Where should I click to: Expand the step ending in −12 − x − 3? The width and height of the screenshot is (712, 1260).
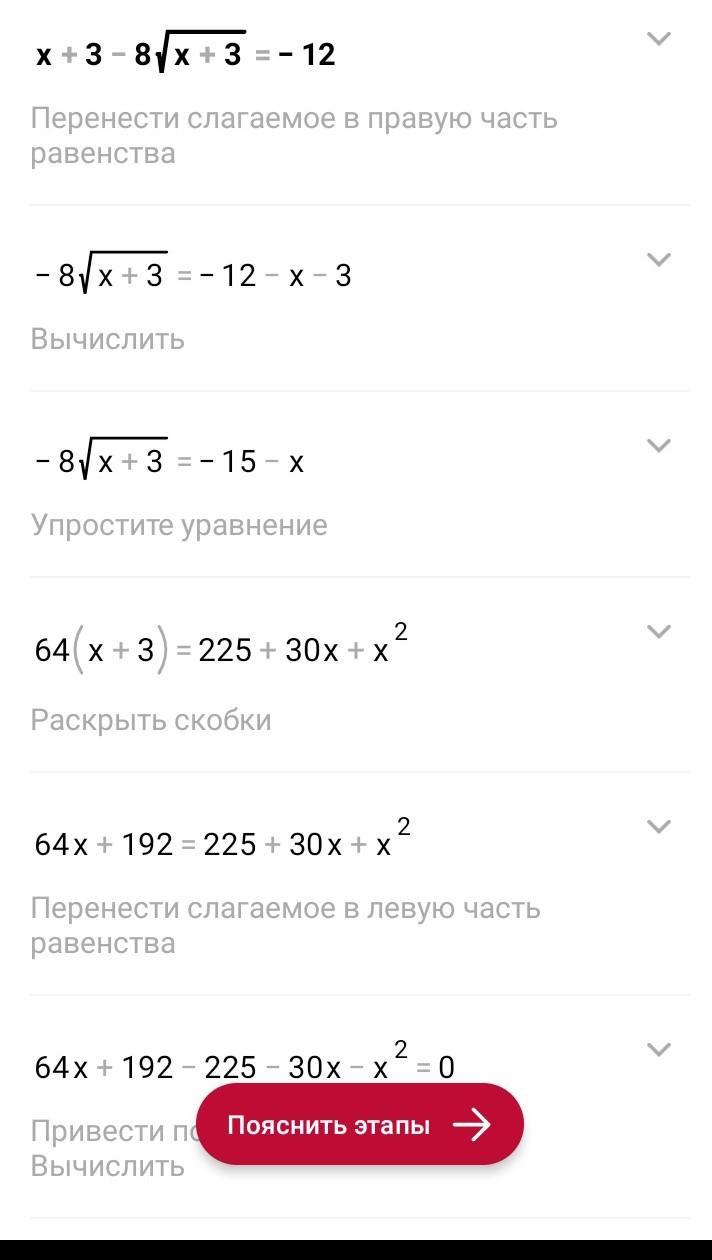pyautogui.click(x=658, y=260)
